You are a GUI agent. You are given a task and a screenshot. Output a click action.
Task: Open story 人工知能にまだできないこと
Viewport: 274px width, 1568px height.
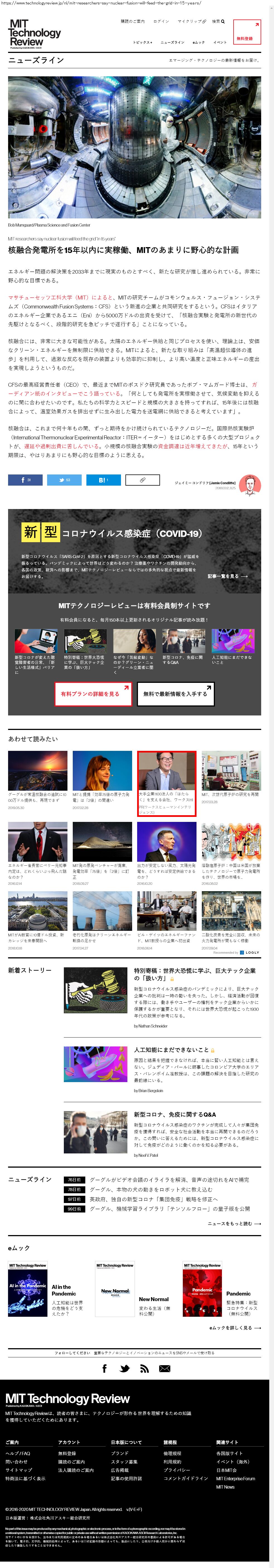tap(171, 1050)
